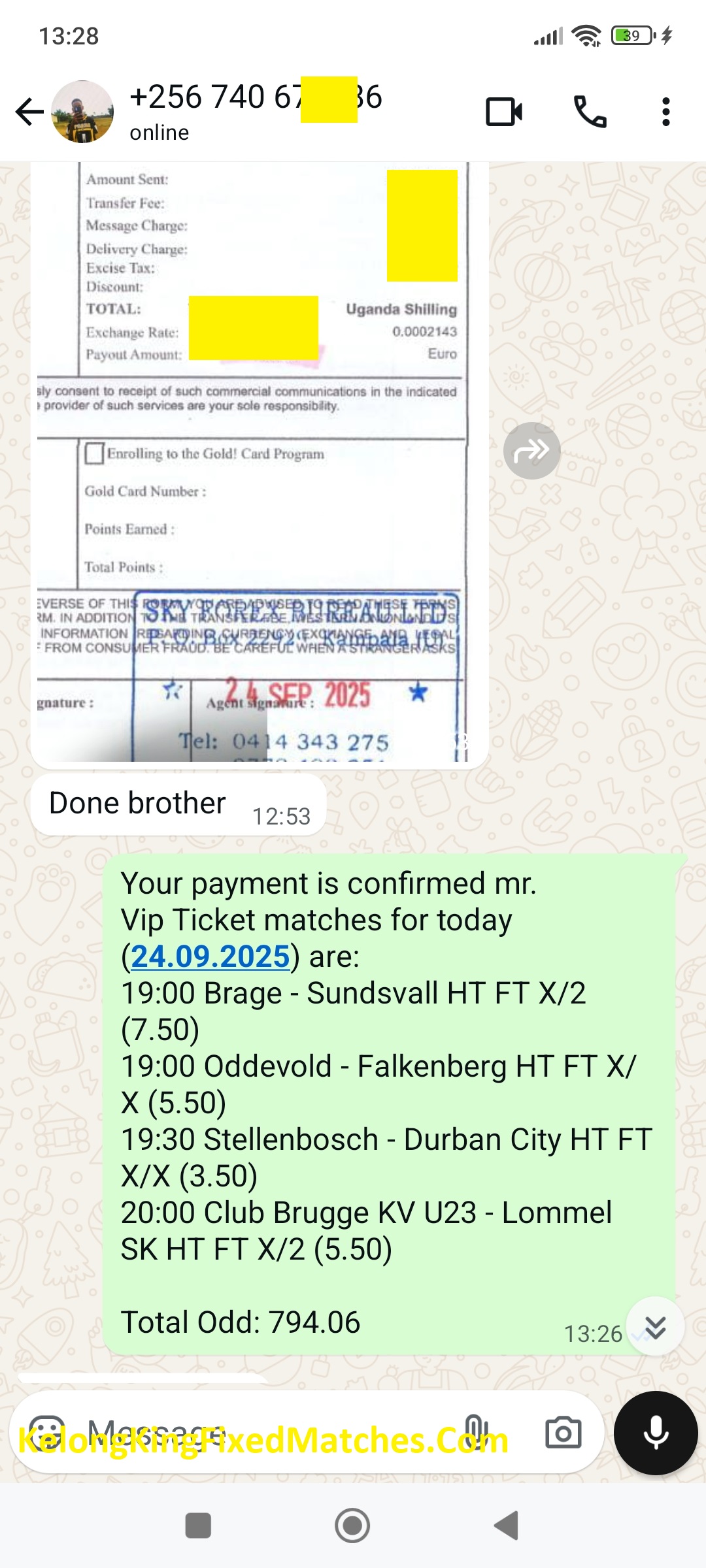Forward the receipt image
The height and width of the screenshot is (1568, 706).
coord(531,451)
